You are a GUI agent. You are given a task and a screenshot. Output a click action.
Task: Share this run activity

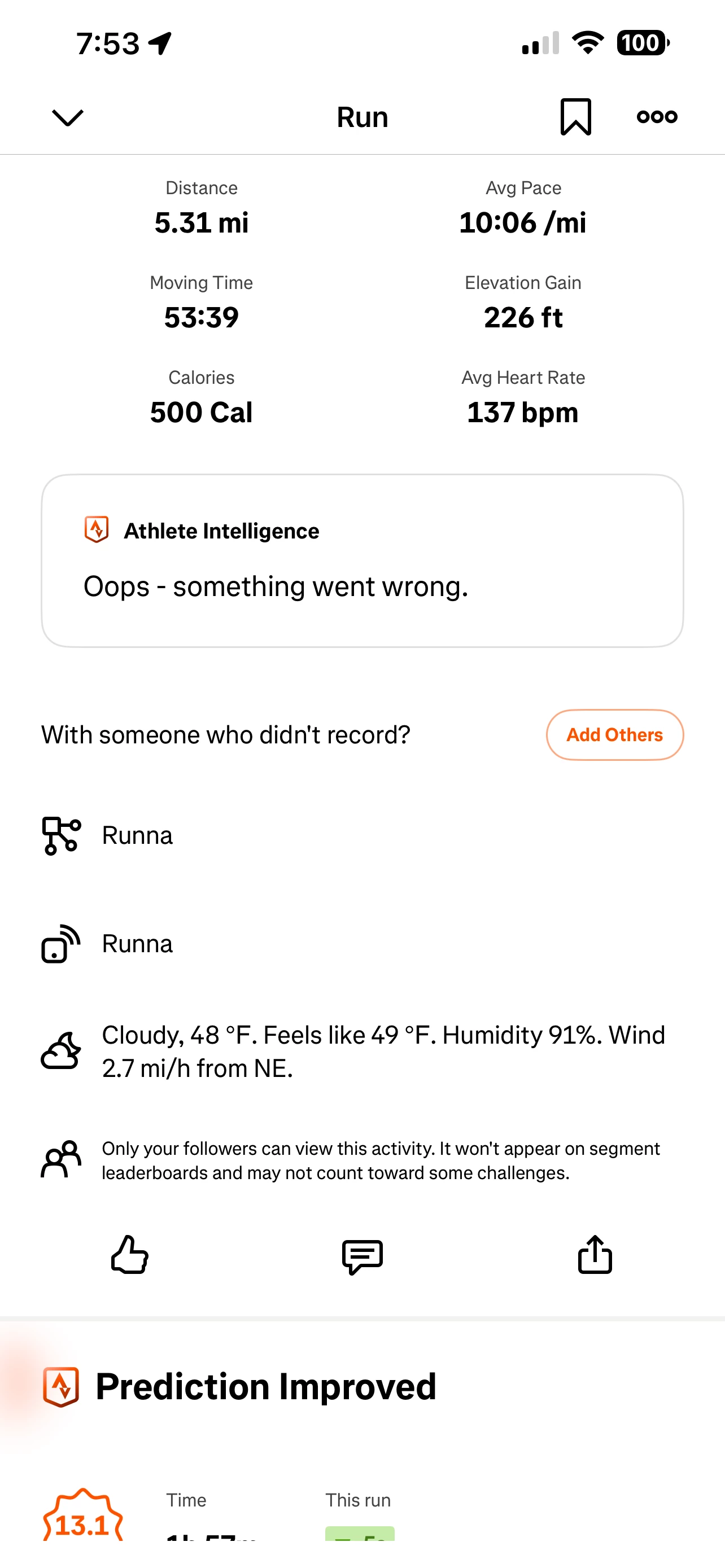pyautogui.click(x=594, y=1255)
